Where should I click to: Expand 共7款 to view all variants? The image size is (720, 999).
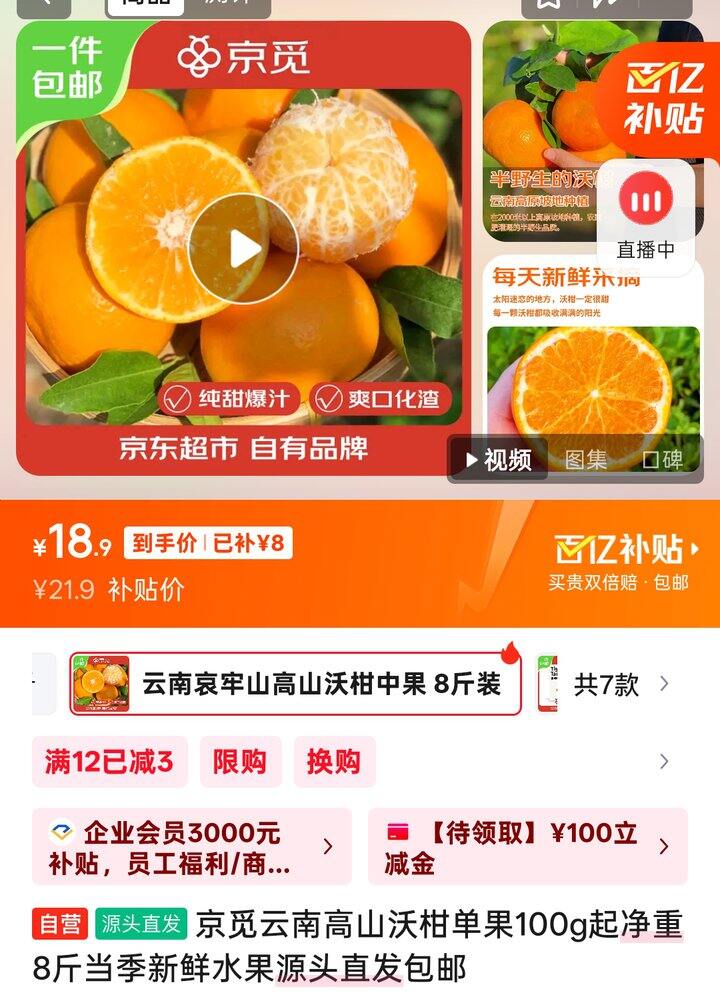pyautogui.click(x=620, y=685)
